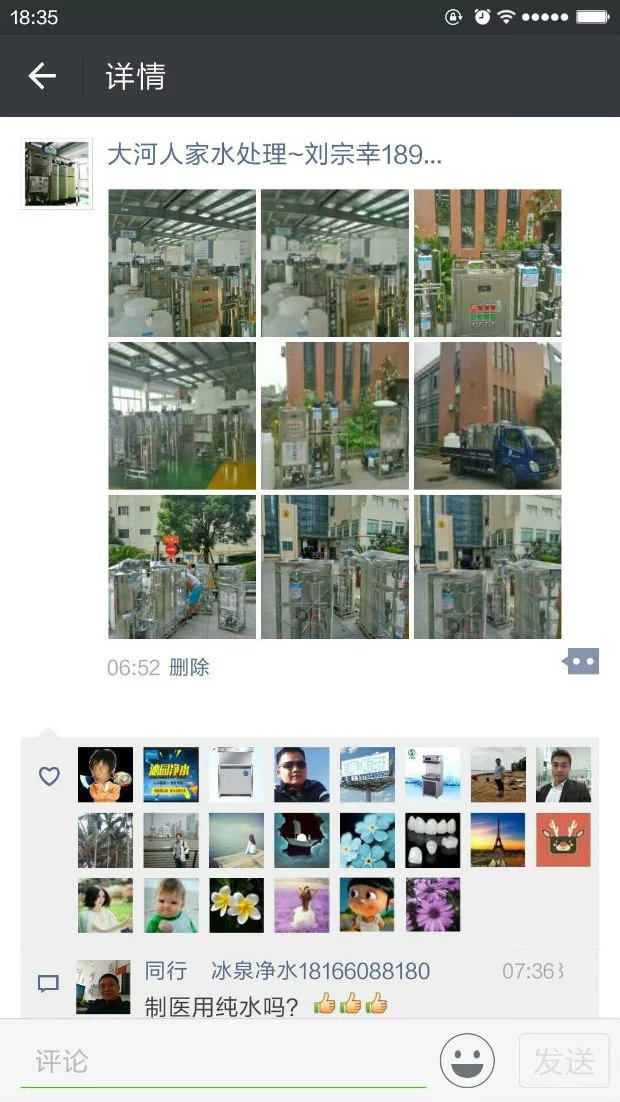
Task: View the blue truck delivery photo
Action: [x=487, y=415]
